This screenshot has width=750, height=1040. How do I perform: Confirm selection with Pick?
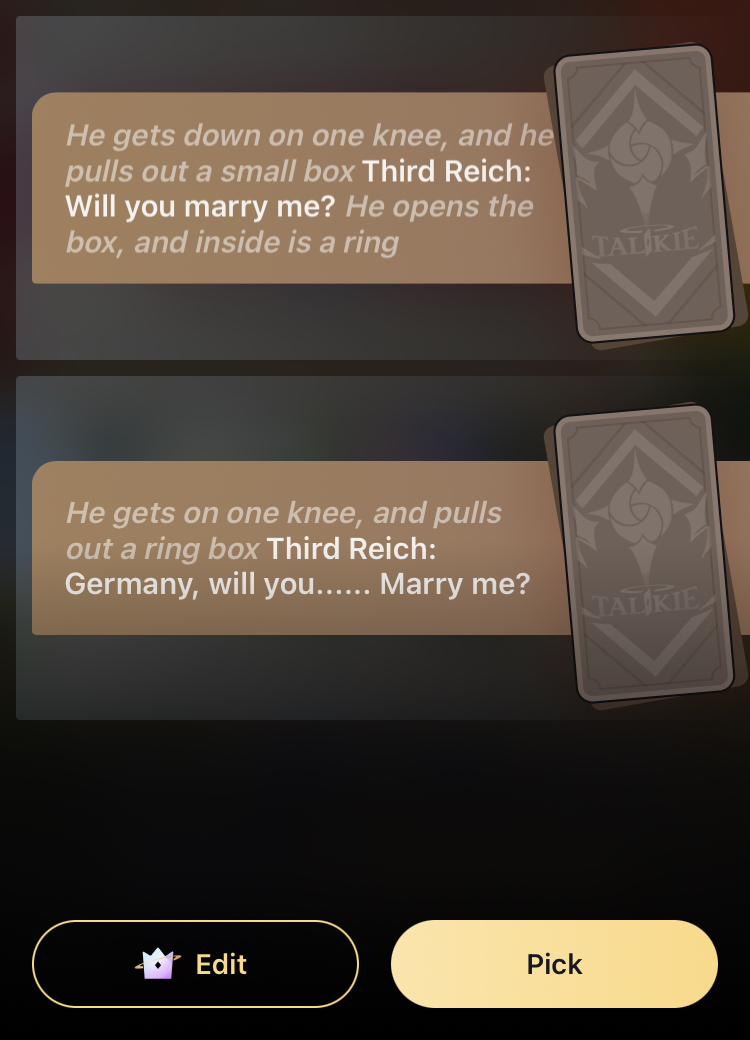[554, 964]
